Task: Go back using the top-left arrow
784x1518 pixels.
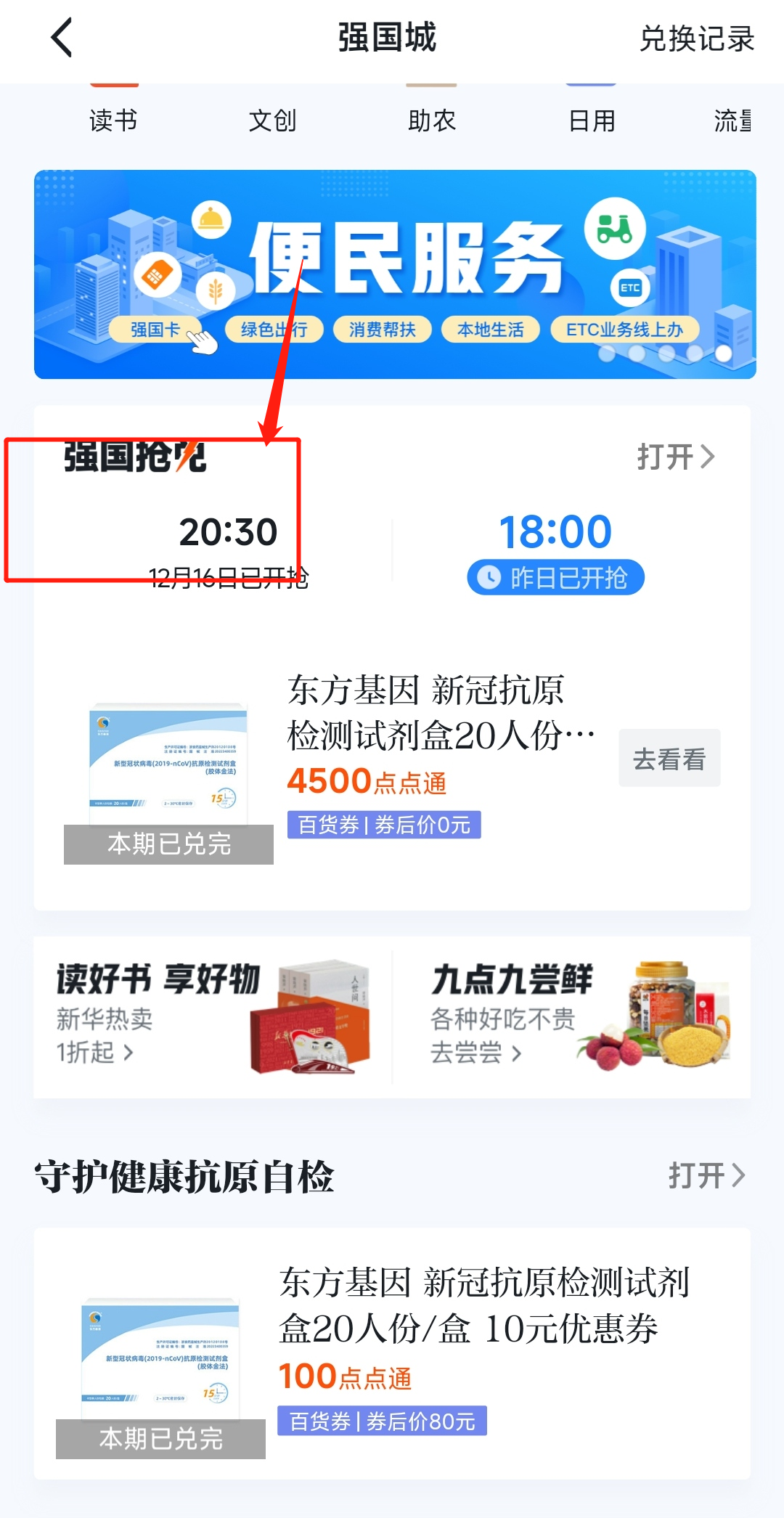Action: (62, 38)
